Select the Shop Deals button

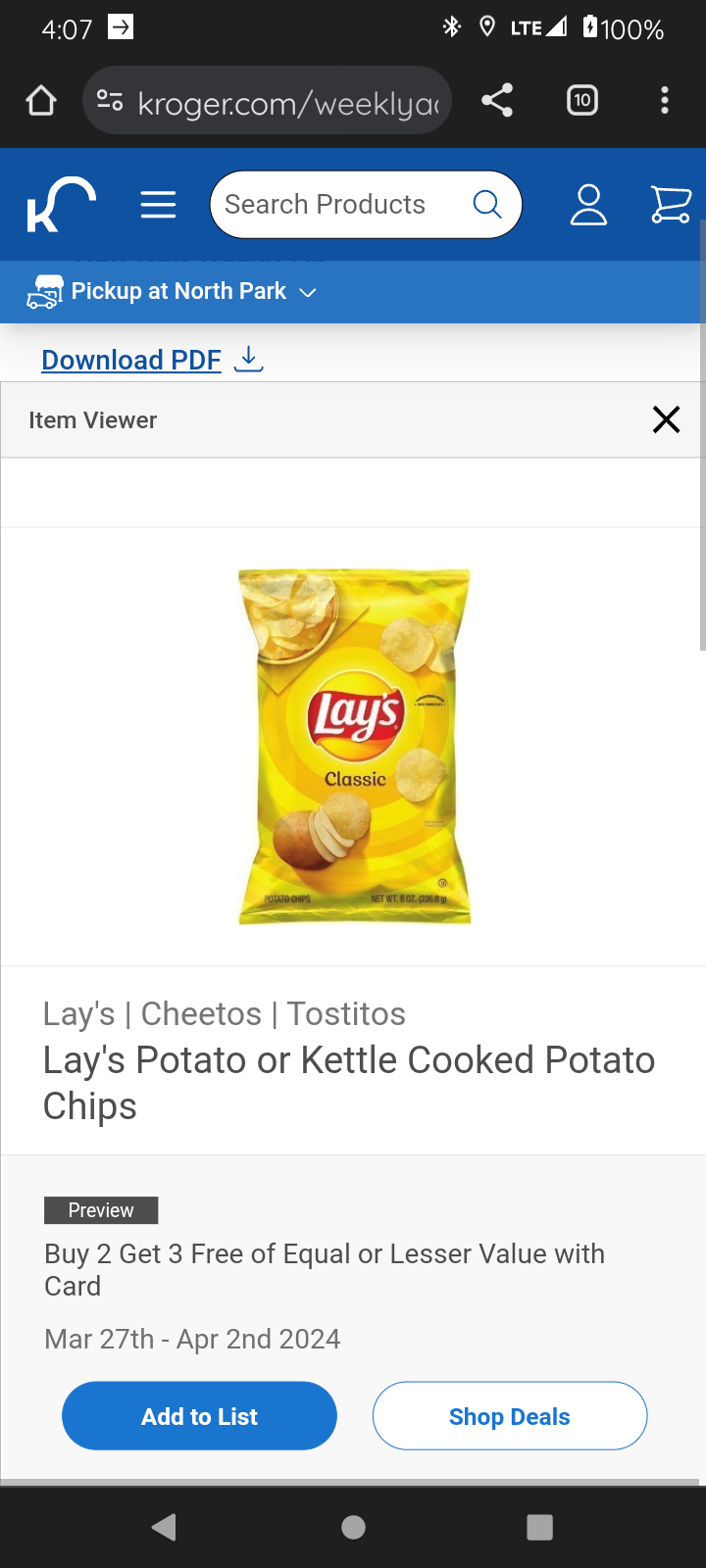tap(509, 1416)
